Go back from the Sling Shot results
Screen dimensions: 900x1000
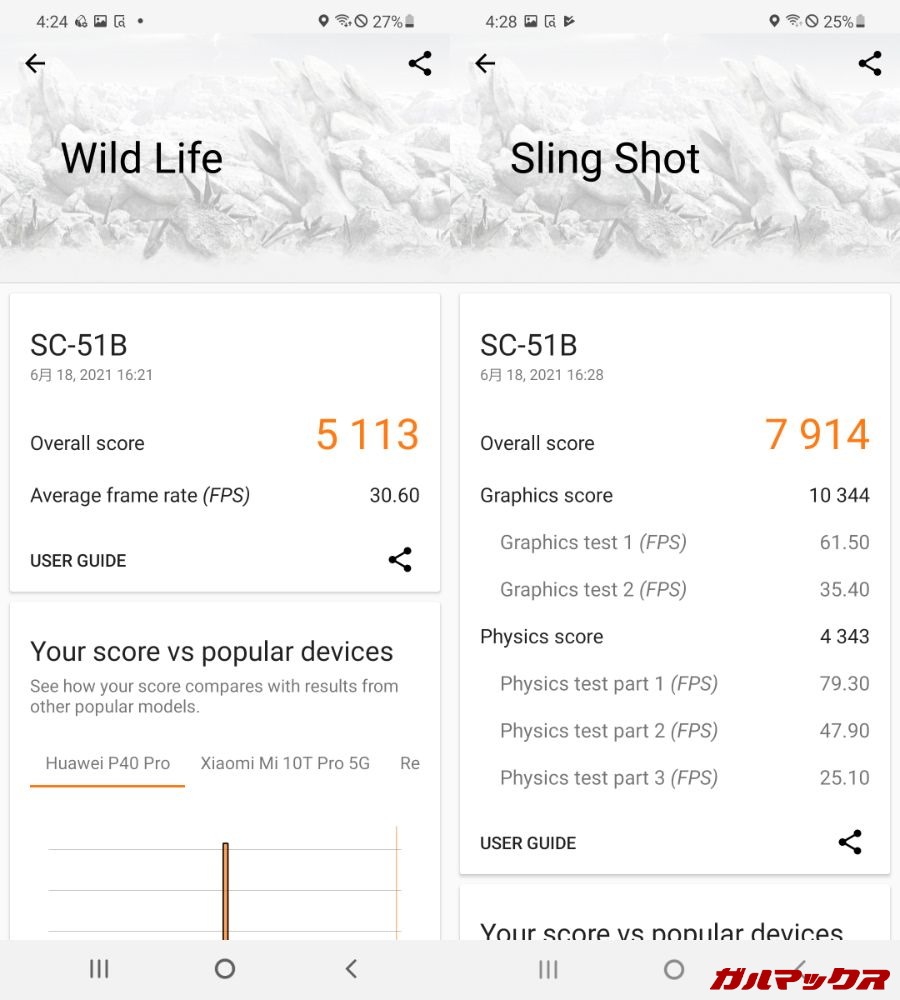pyautogui.click(x=485, y=64)
